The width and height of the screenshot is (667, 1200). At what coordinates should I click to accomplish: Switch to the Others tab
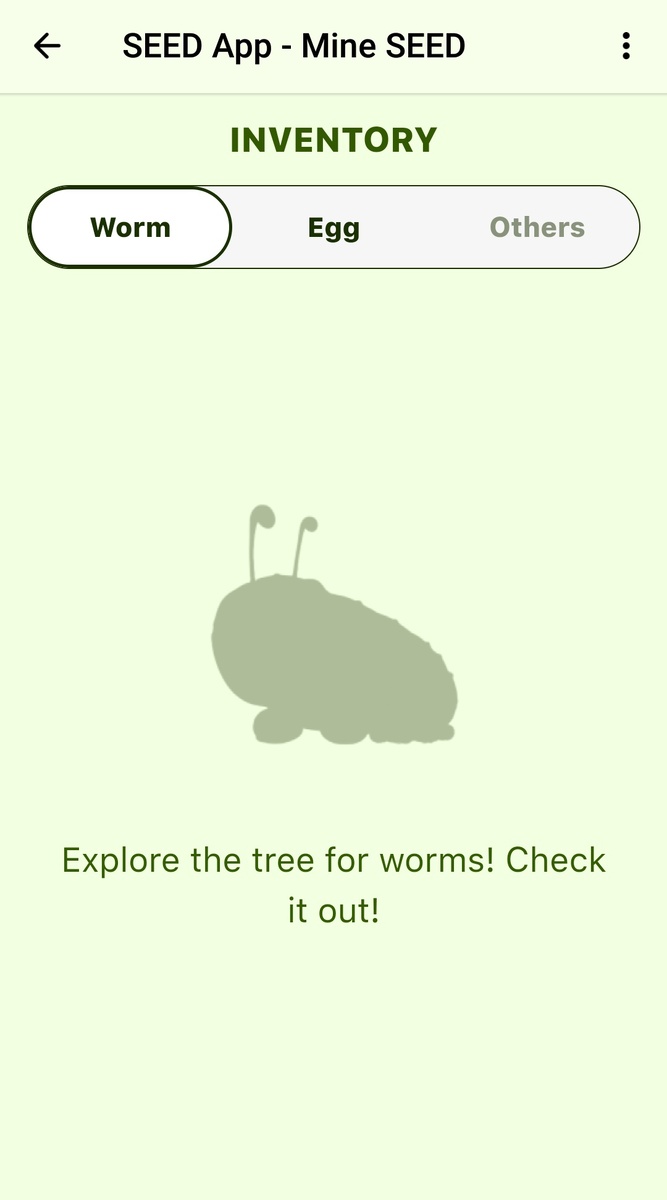point(537,227)
